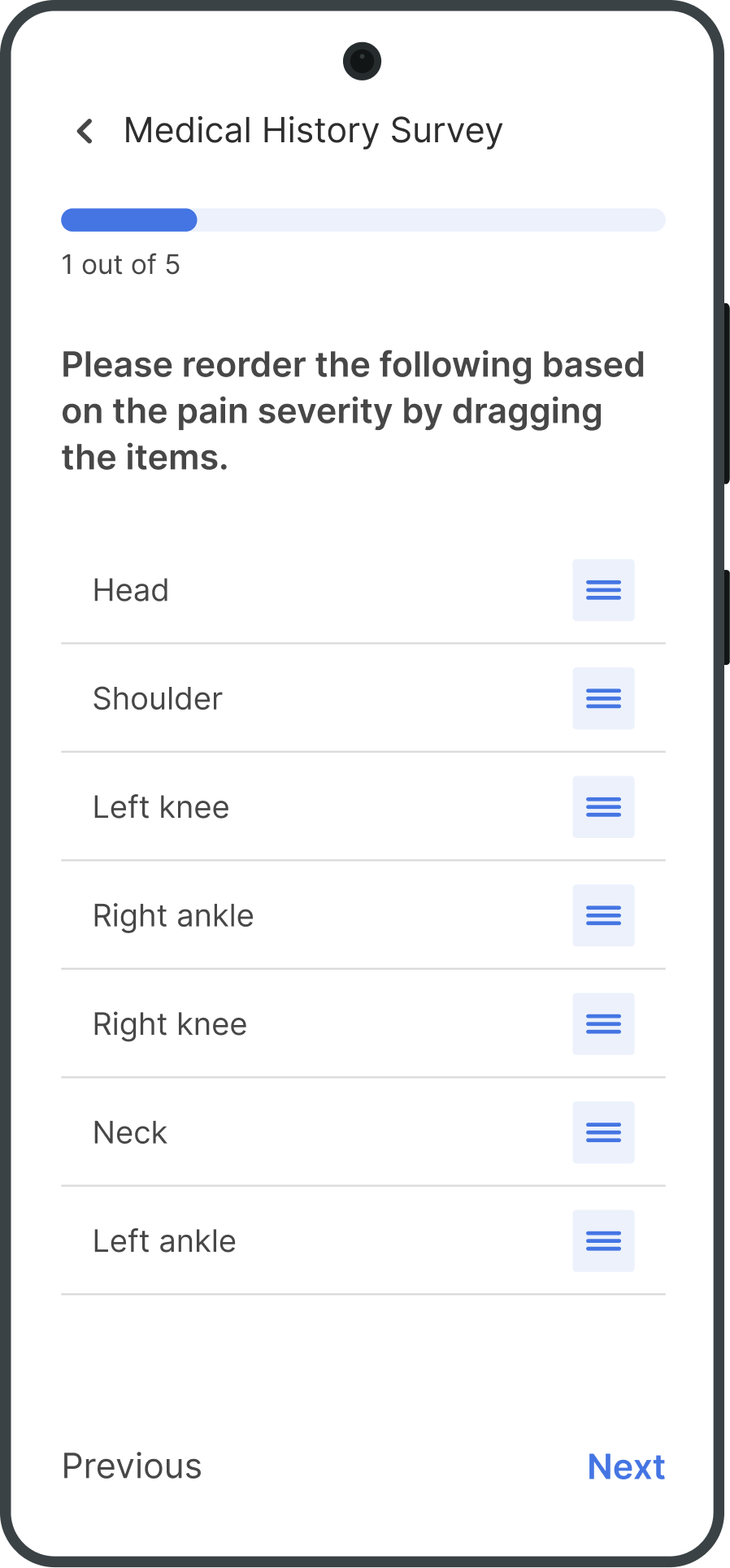
Task: Return to the Previous question
Action: pos(132,1466)
